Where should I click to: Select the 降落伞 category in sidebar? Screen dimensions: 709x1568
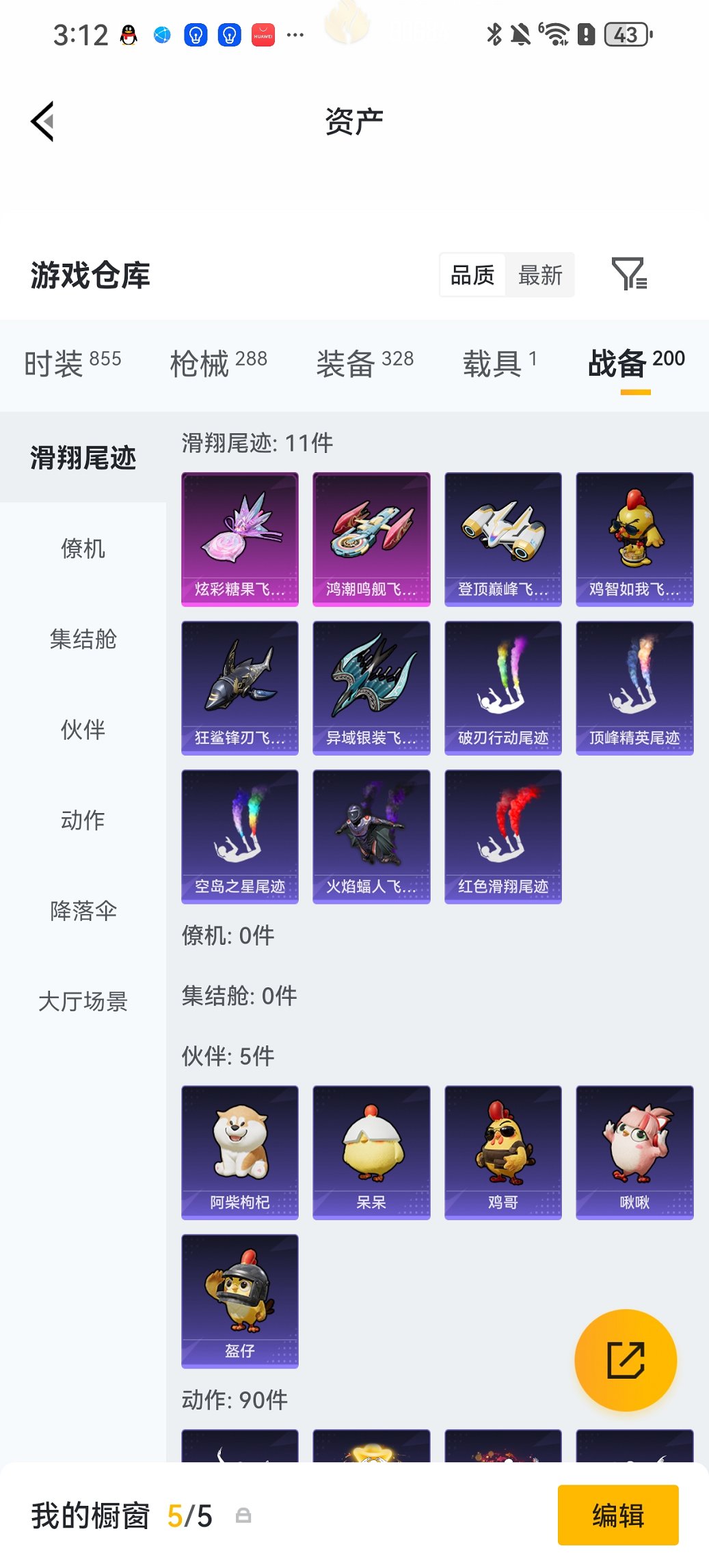(x=83, y=911)
